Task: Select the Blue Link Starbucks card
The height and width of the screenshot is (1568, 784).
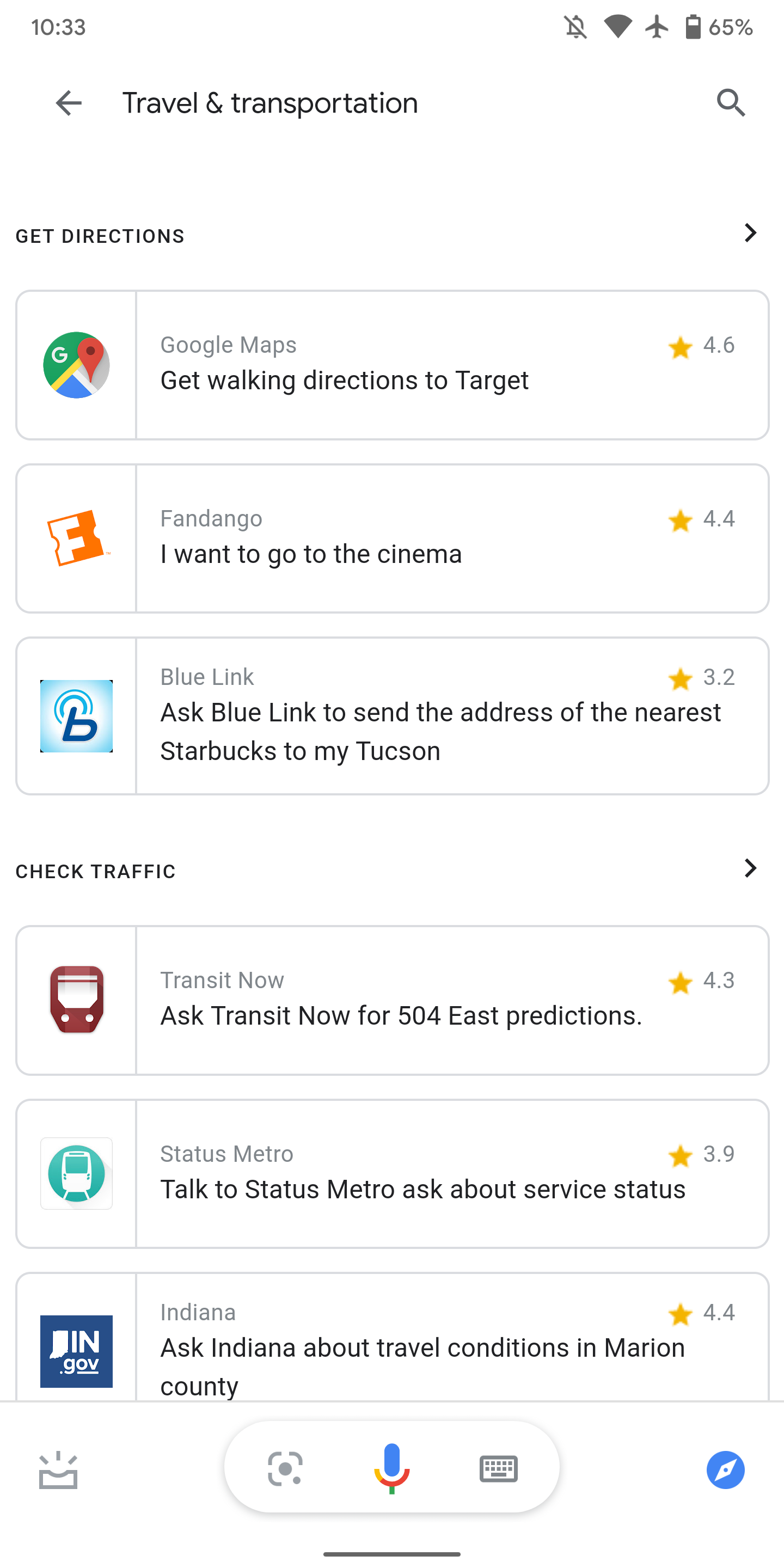Action: click(x=392, y=716)
